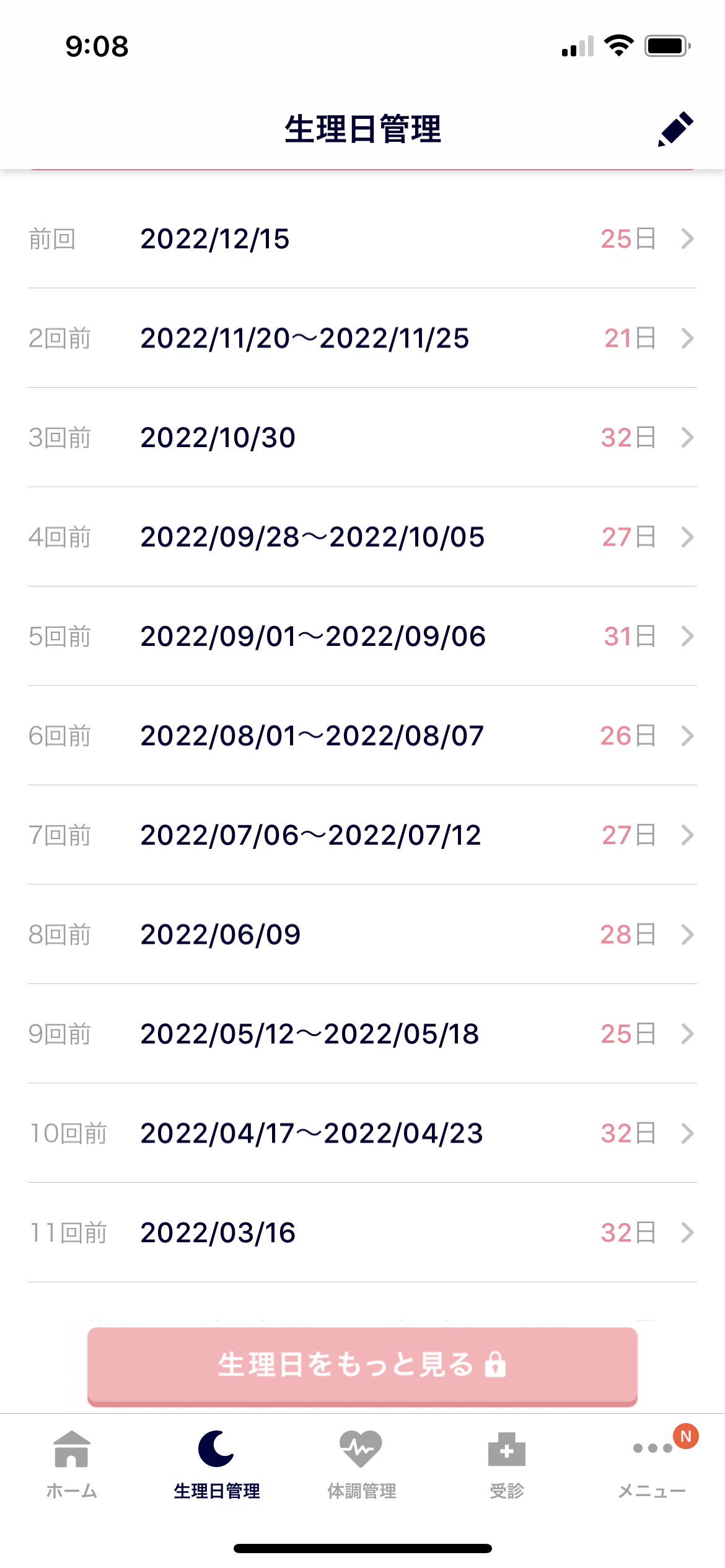725x1568 pixels.
Task: Select the 生理日管理 tab
Action: pyautogui.click(x=217, y=1465)
